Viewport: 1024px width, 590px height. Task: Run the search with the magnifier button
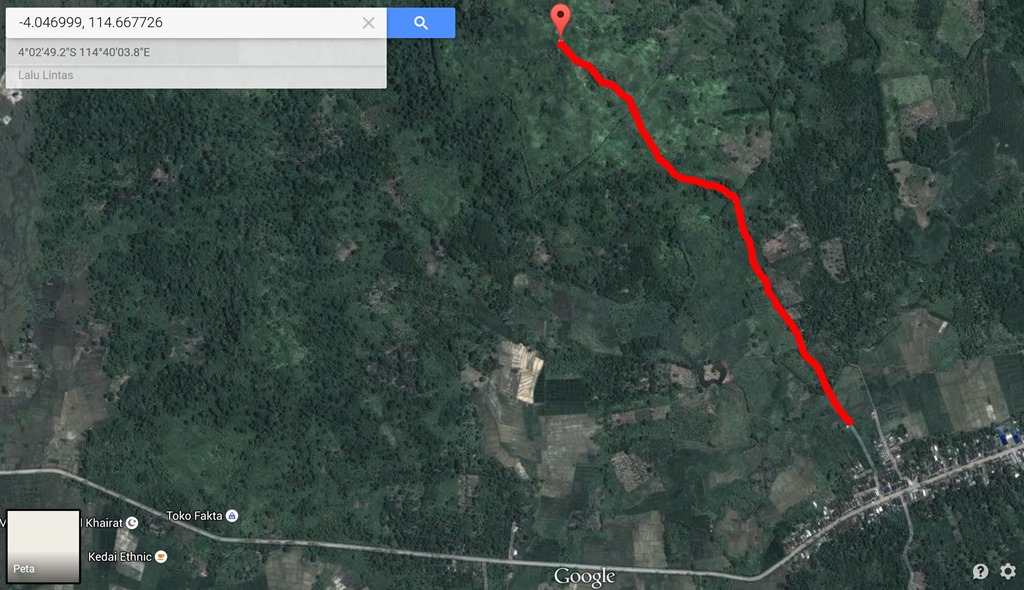click(421, 23)
